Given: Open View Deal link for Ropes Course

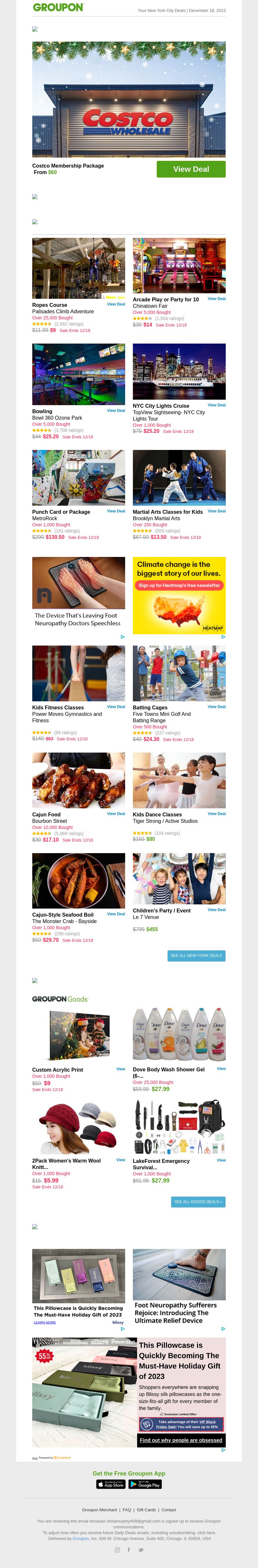Looking at the screenshot, I should (115, 304).
